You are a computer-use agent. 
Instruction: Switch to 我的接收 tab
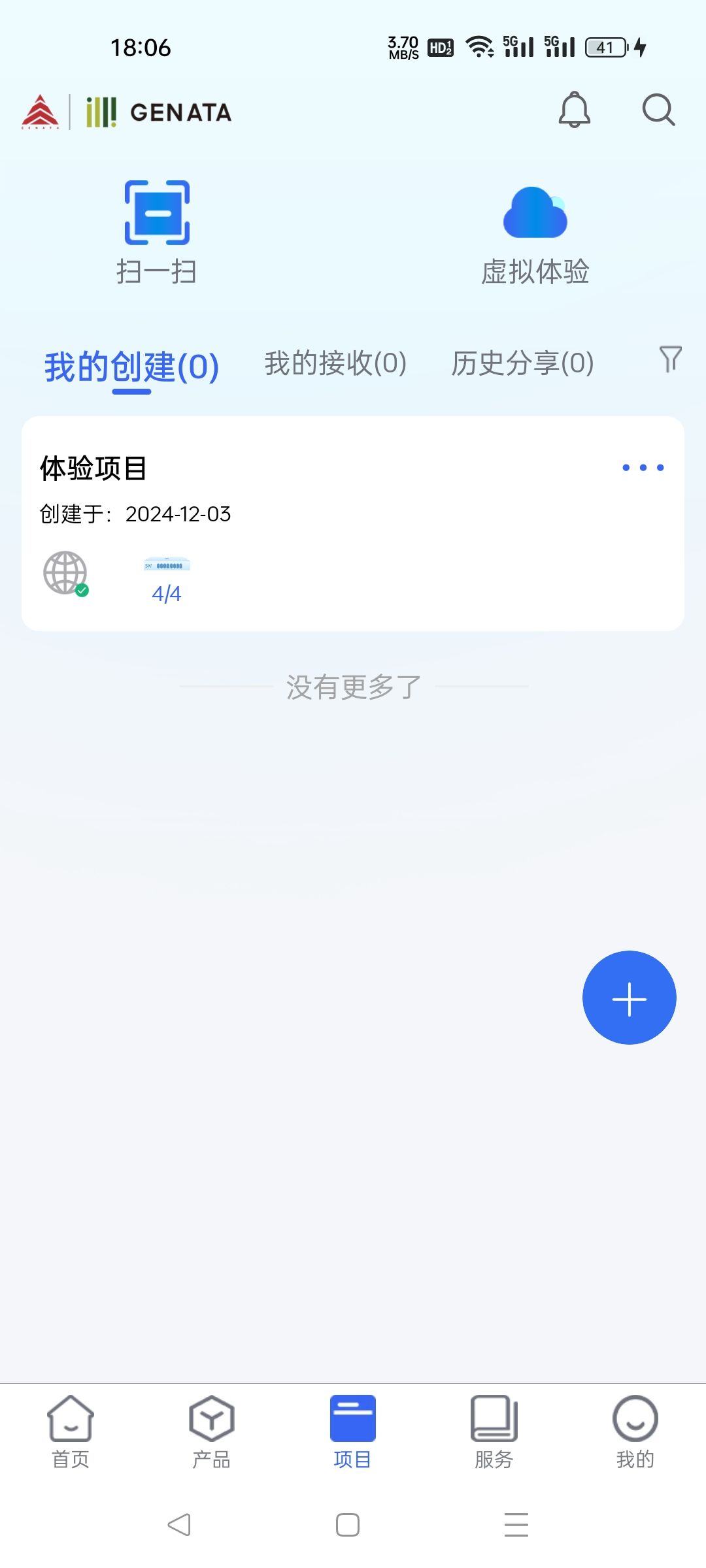coord(335,363)
